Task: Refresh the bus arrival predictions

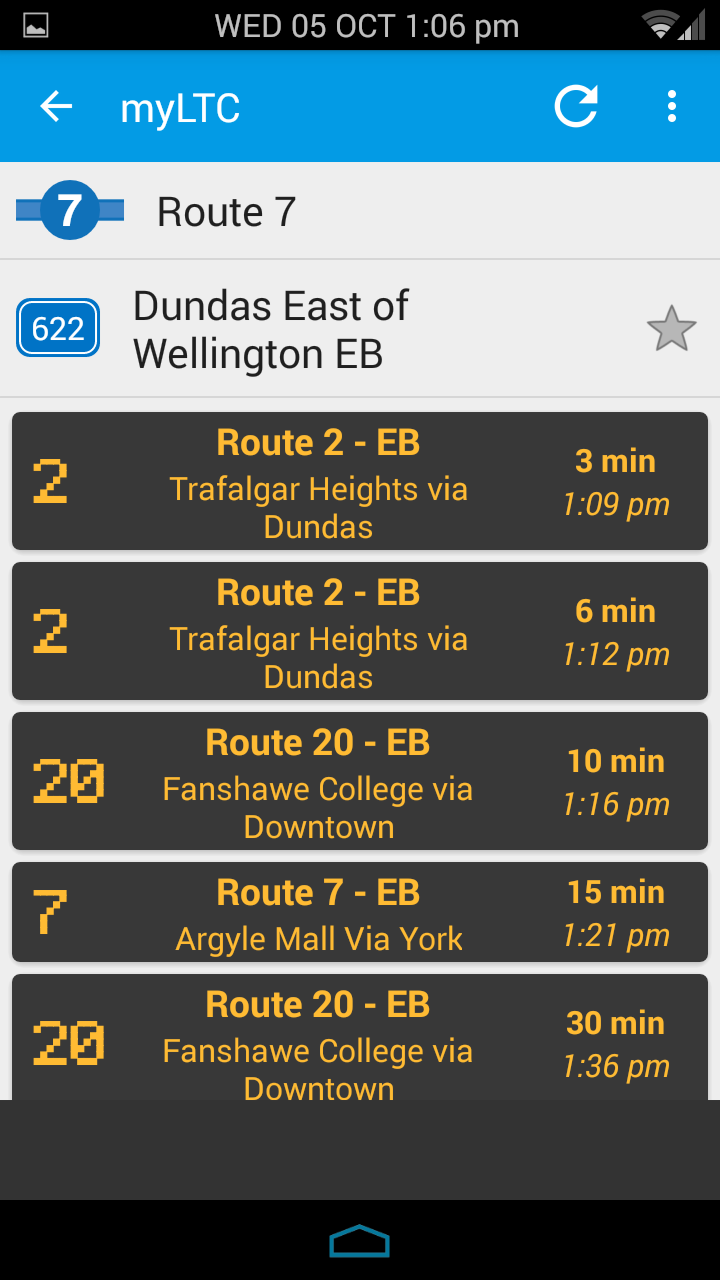Action: 576,107
